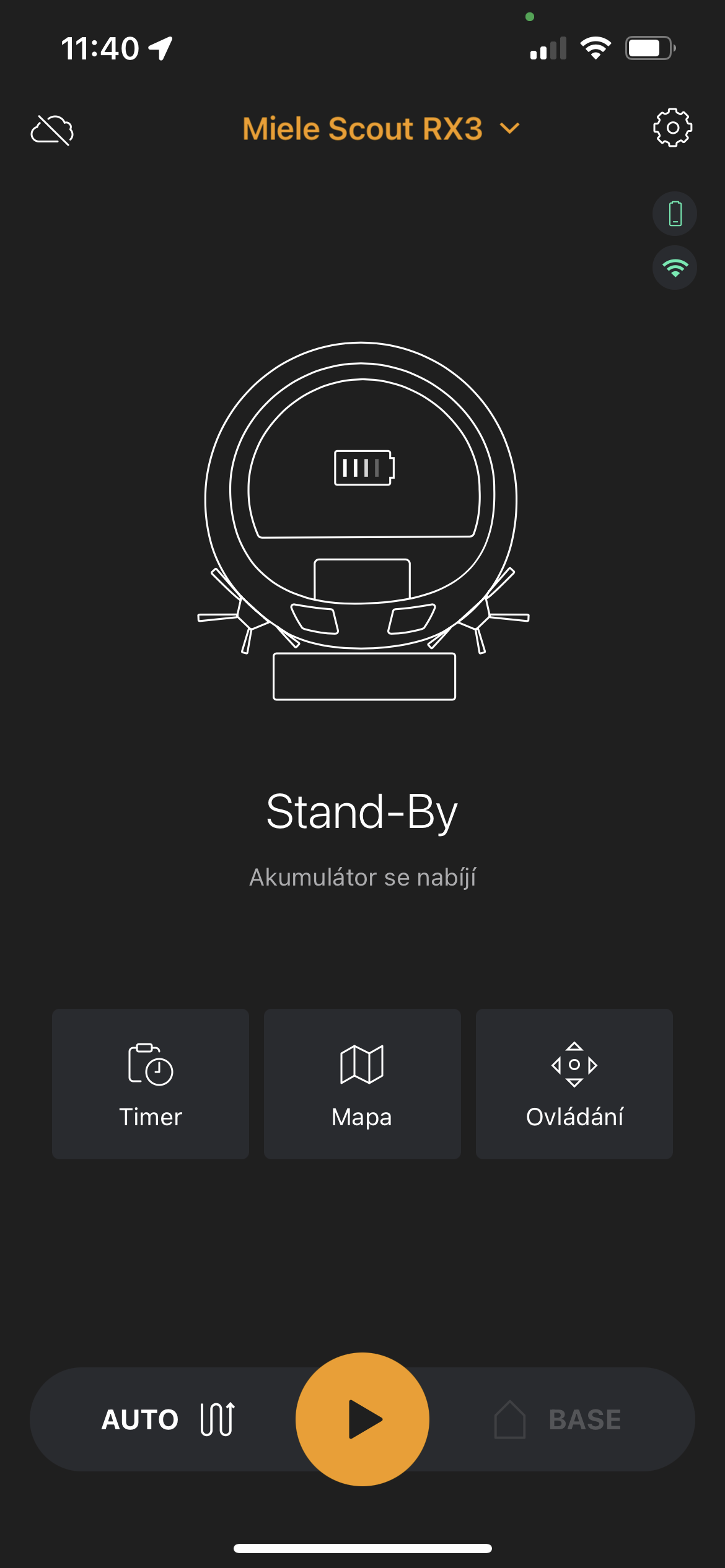The height and width of the screenshot is (1568, 725).
Task: Tap the green Wi-Fi status icon
Action: (x=674, y=268)
